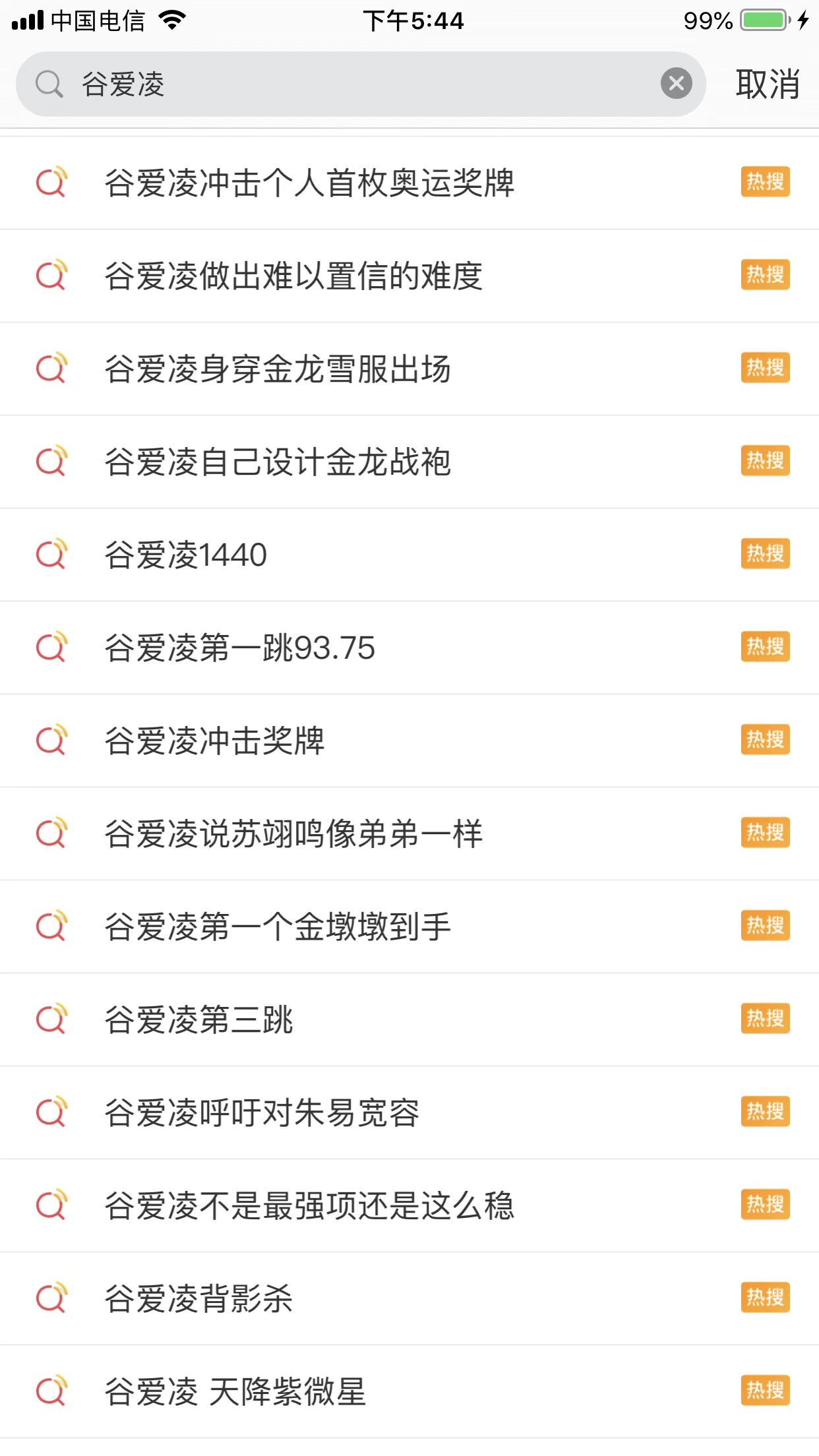Image resolution: width=819 pixels, height=1456 pixels.
Task: Clear the search text with the X icon
Action: (x=676, y=84)
